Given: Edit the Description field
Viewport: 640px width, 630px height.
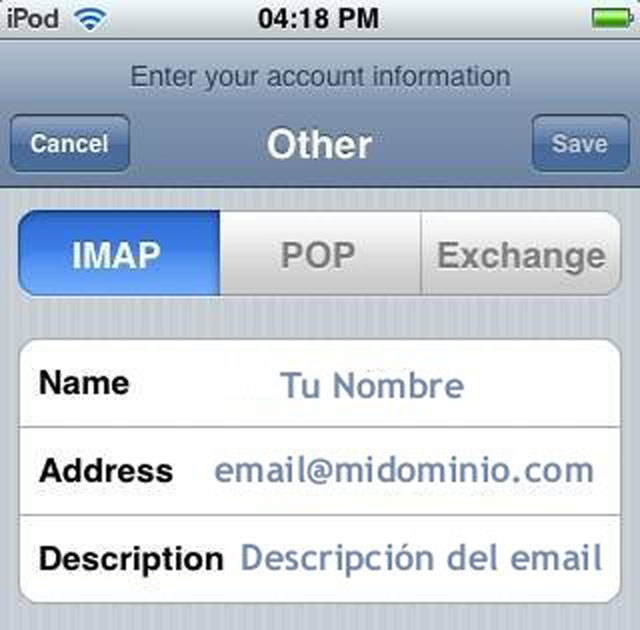Looking at the screenshot, I should (420, 558).
